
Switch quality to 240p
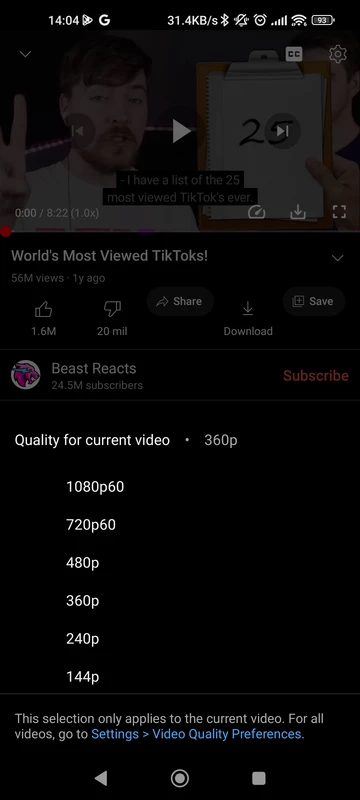tap(180, 639)
